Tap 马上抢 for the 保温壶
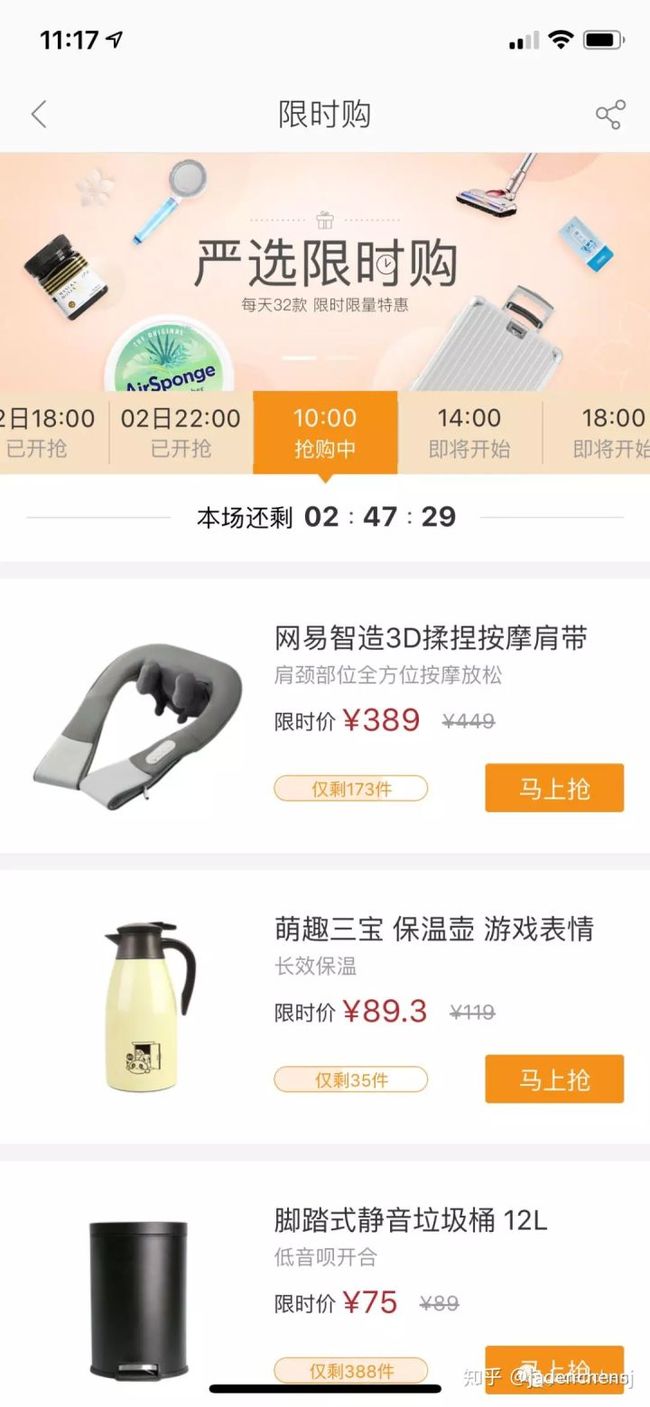 pos(554,1079)
